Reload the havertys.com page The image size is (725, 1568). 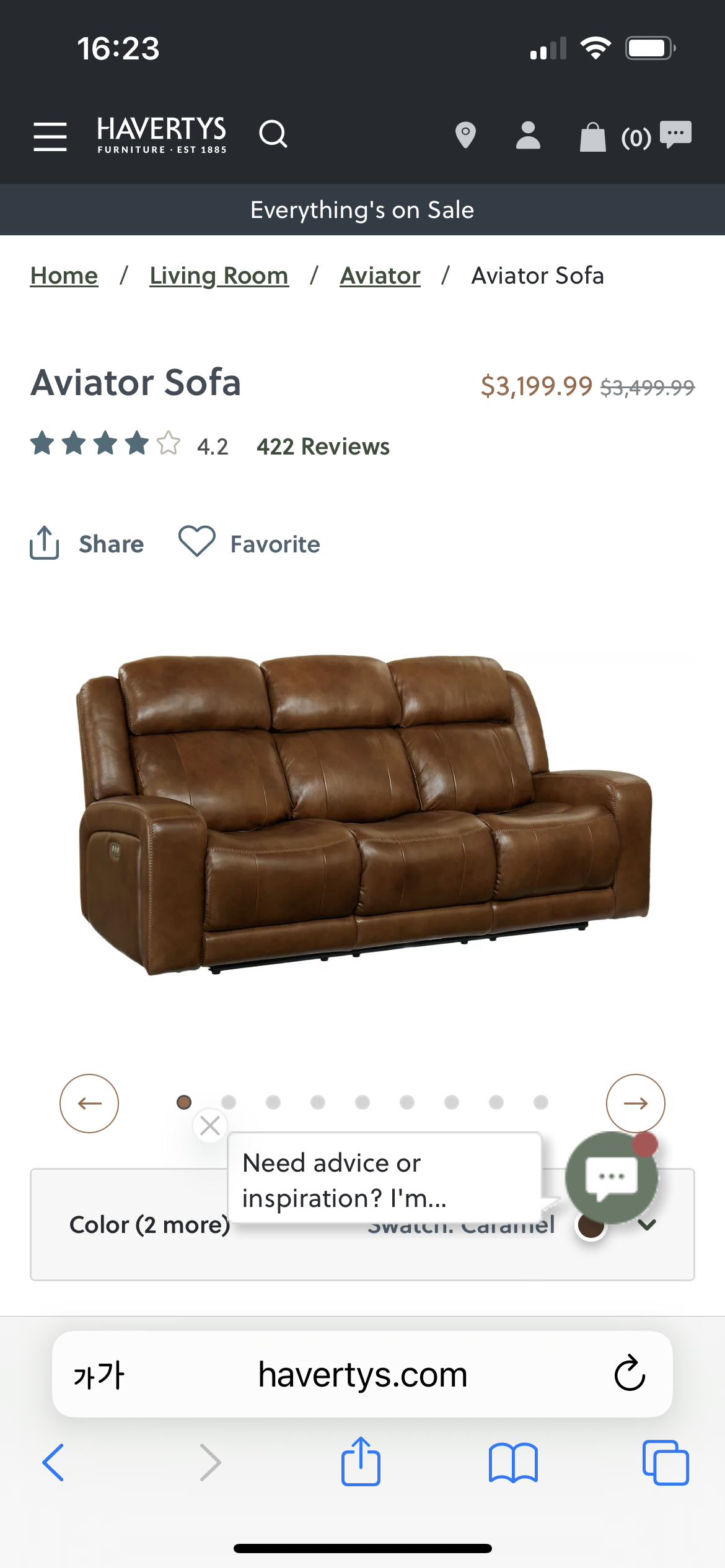[x=630, y=1374]
